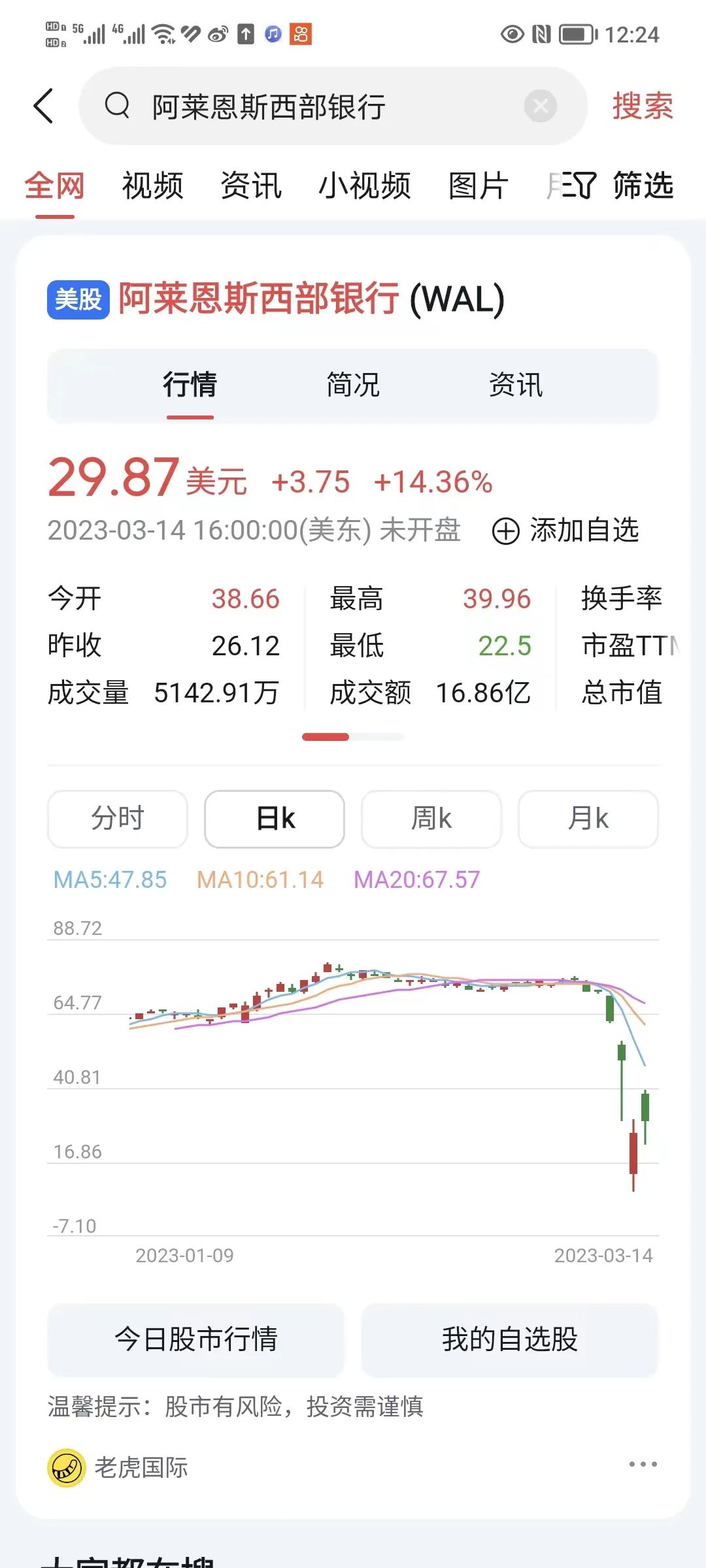Add stock via 添加自选

click(x=566, y=531)
